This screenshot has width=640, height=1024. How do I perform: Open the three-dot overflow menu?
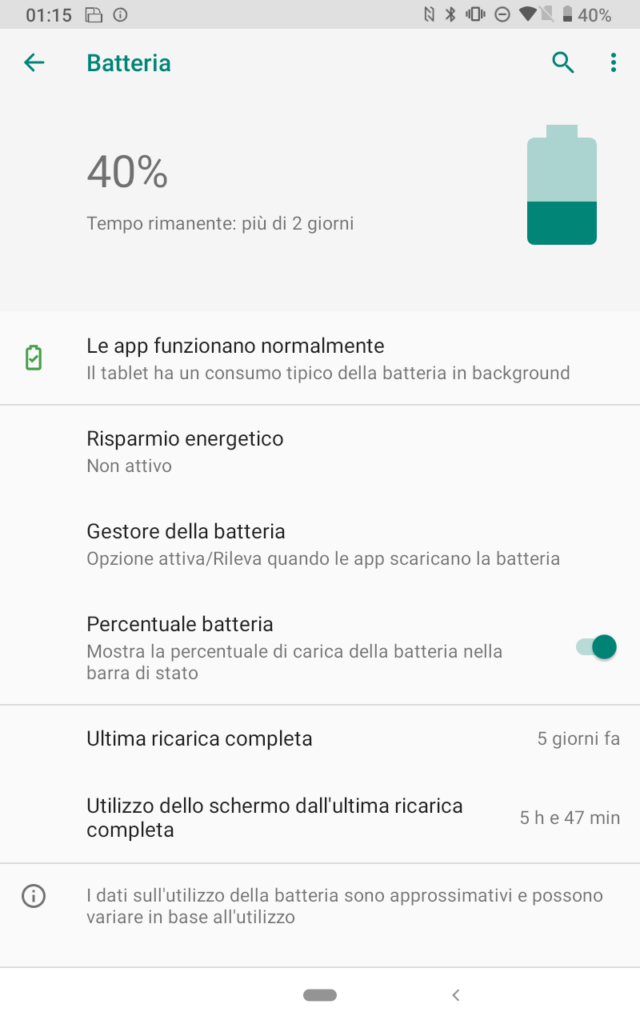[613, 63]
